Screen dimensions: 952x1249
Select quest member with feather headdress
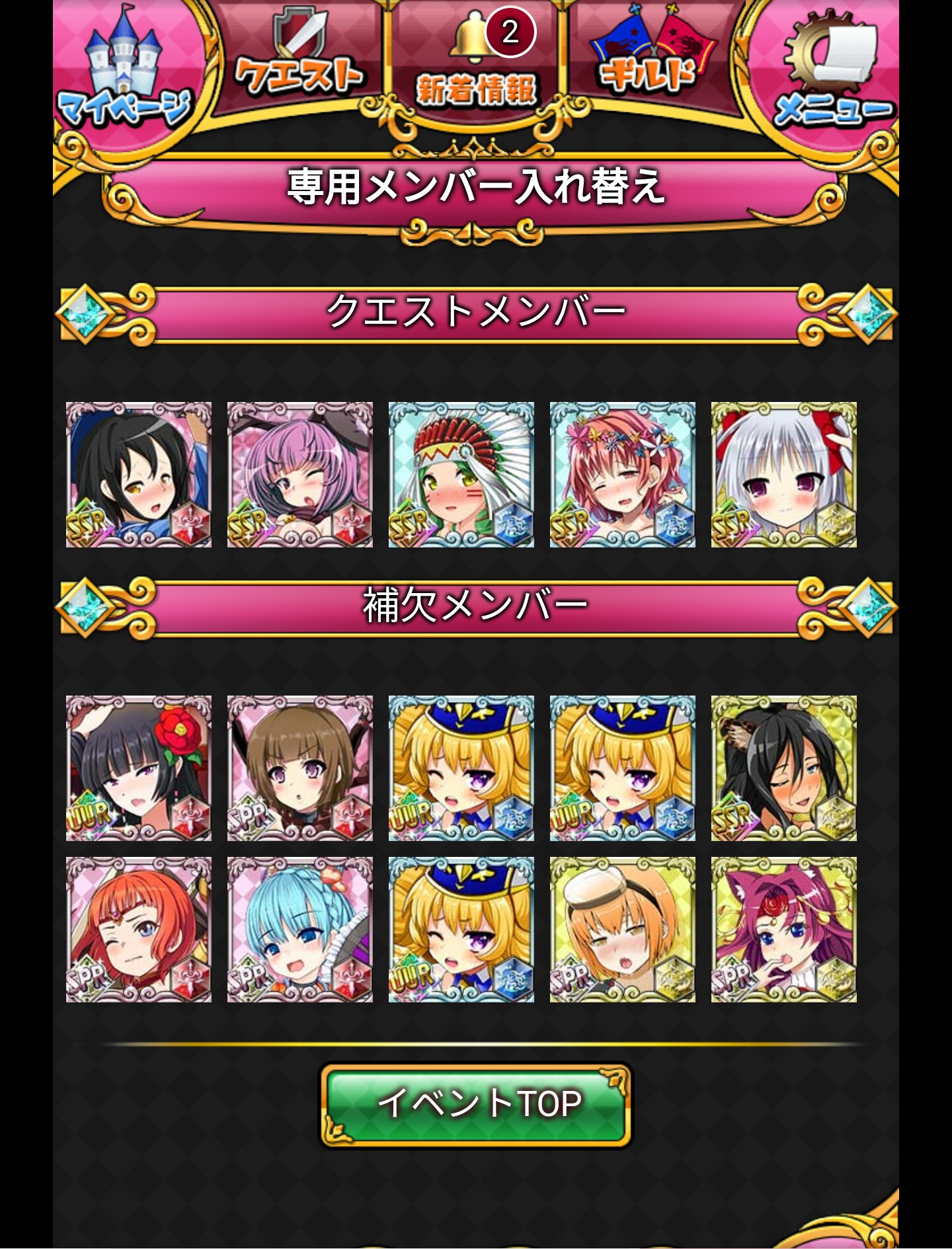pos(461,475)
